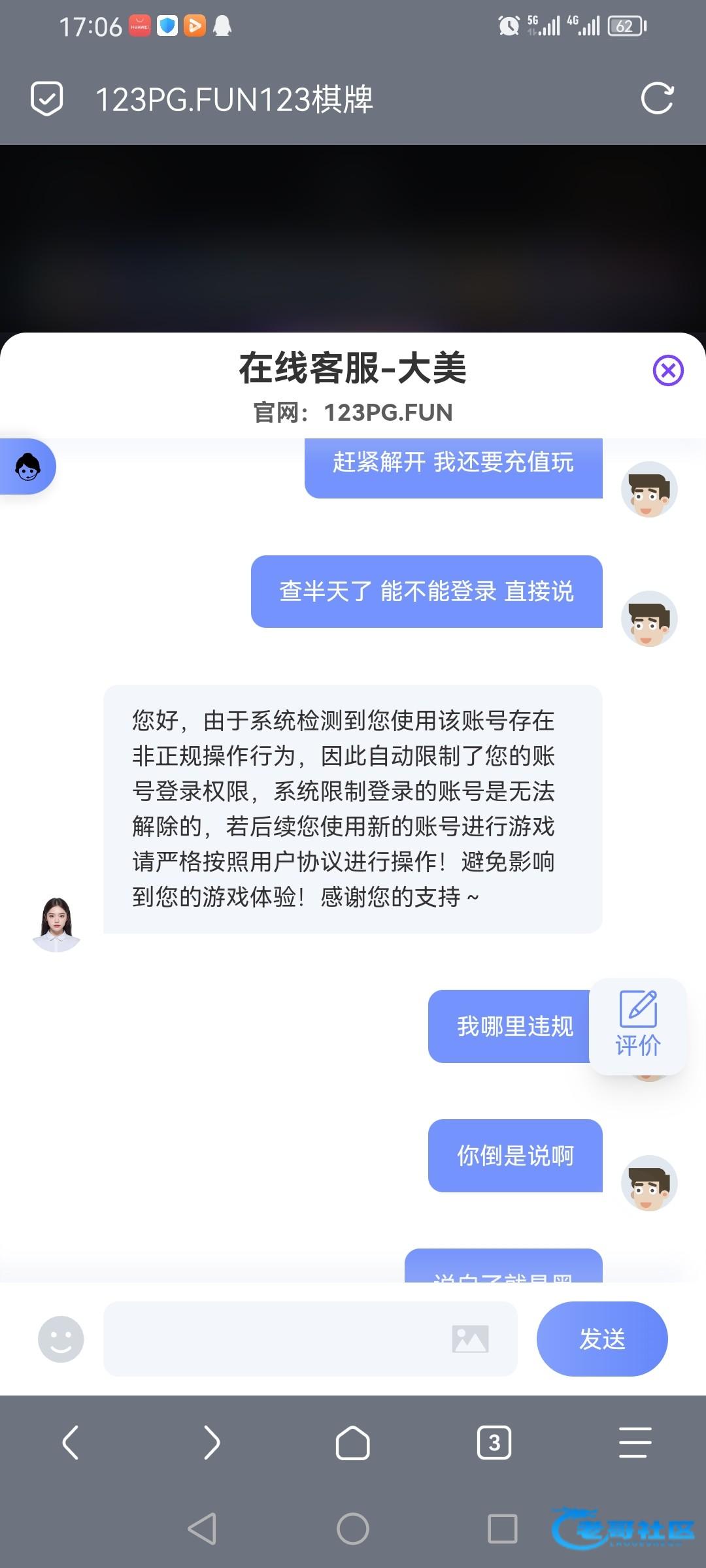Send the message with 发送
The height and width of the screenshot is (1568, 706).
(602, 1339)
